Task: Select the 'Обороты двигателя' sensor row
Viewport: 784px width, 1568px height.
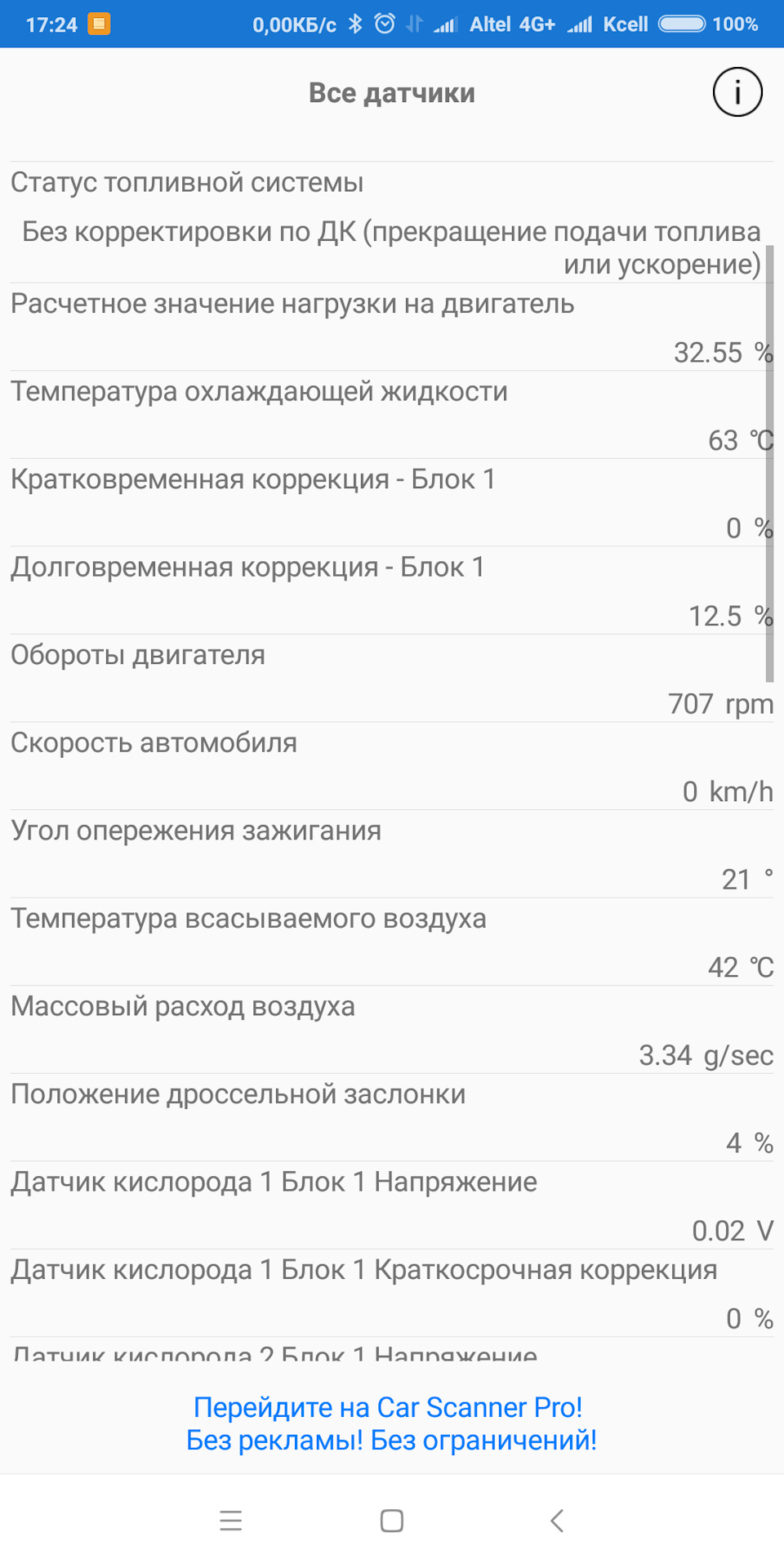Action: (x=392, y=678)
